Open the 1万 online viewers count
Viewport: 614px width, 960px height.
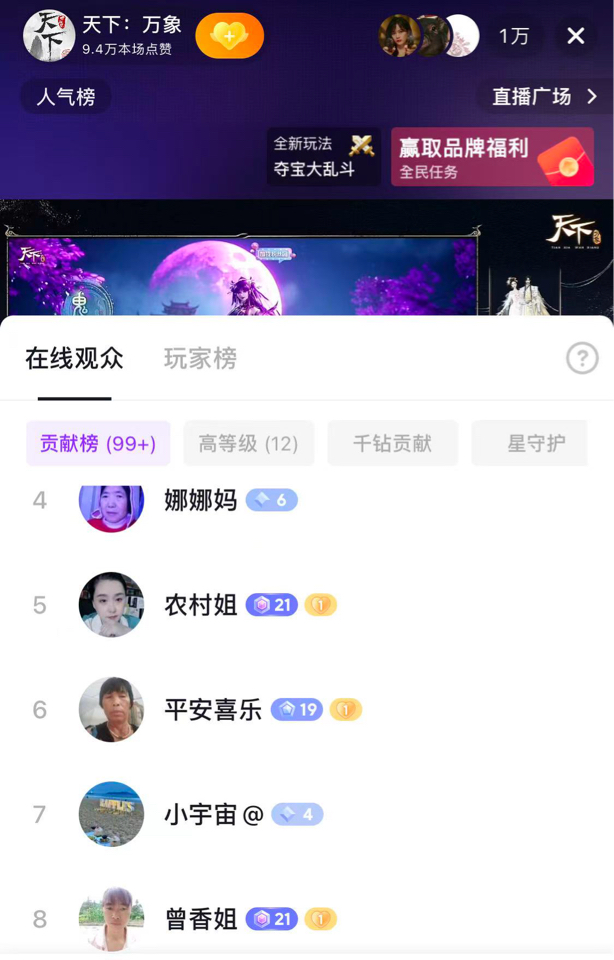[x=514, y=36]
